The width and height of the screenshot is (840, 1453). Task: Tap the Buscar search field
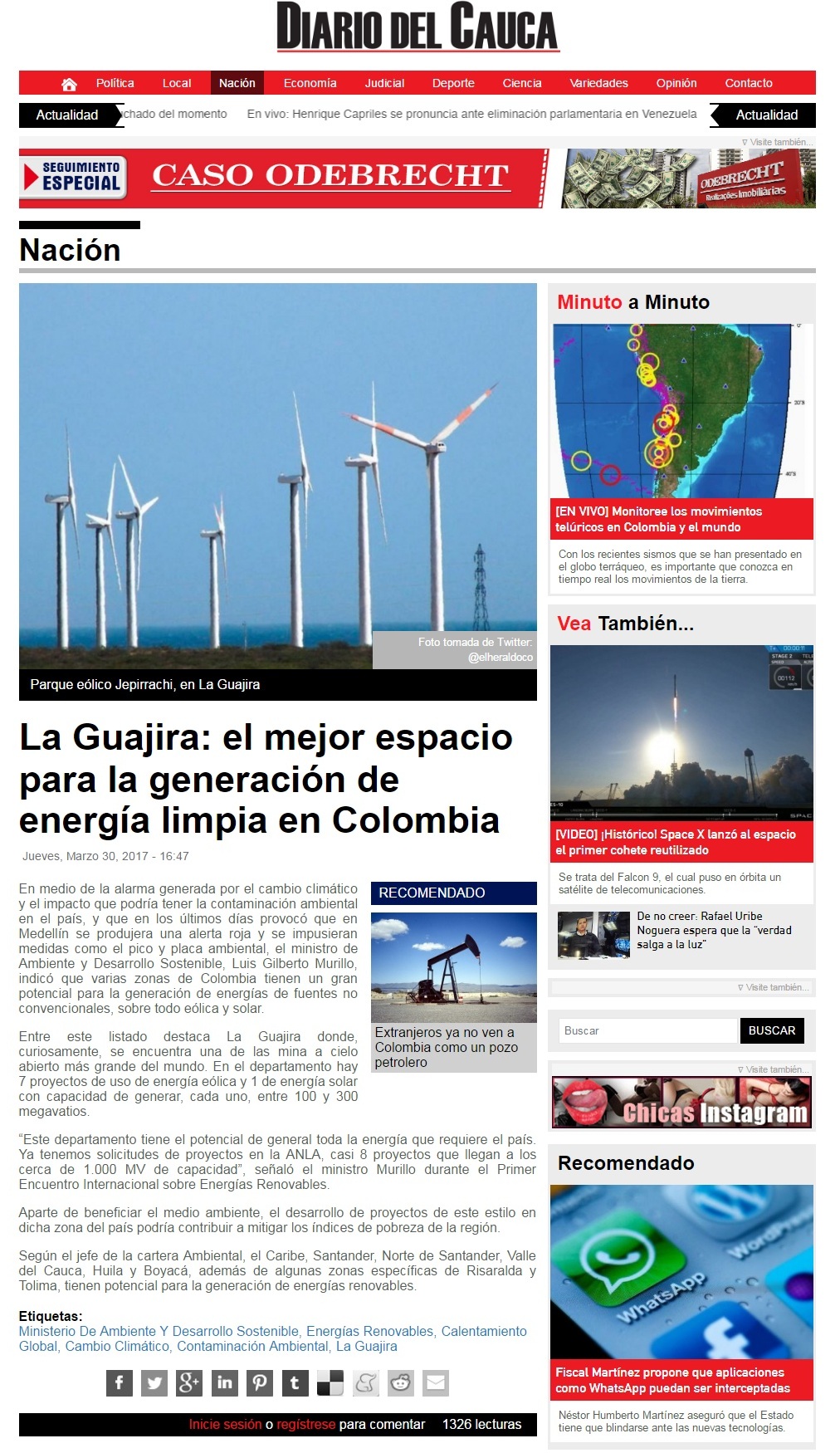pos(647,1030)
